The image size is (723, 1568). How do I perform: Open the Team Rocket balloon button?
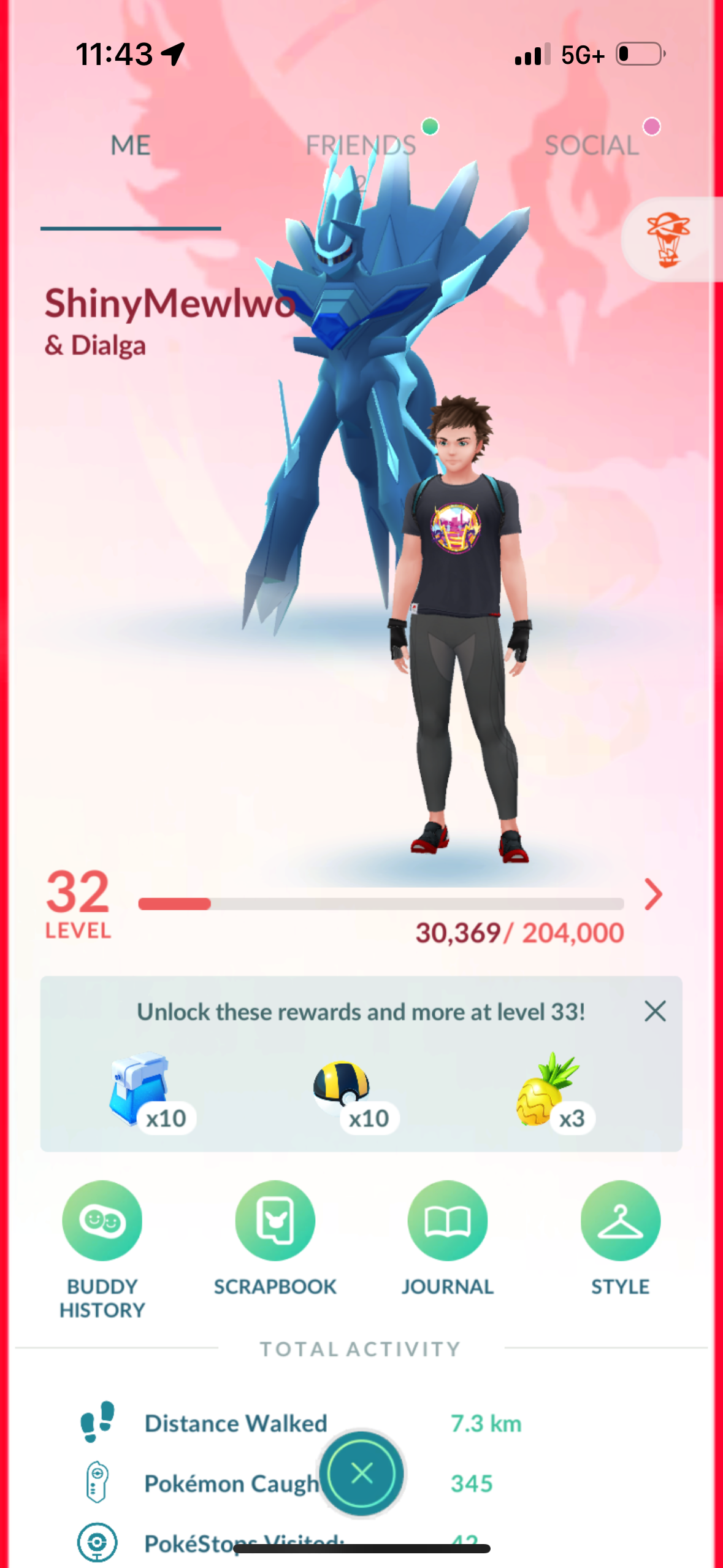coord(668,239)
